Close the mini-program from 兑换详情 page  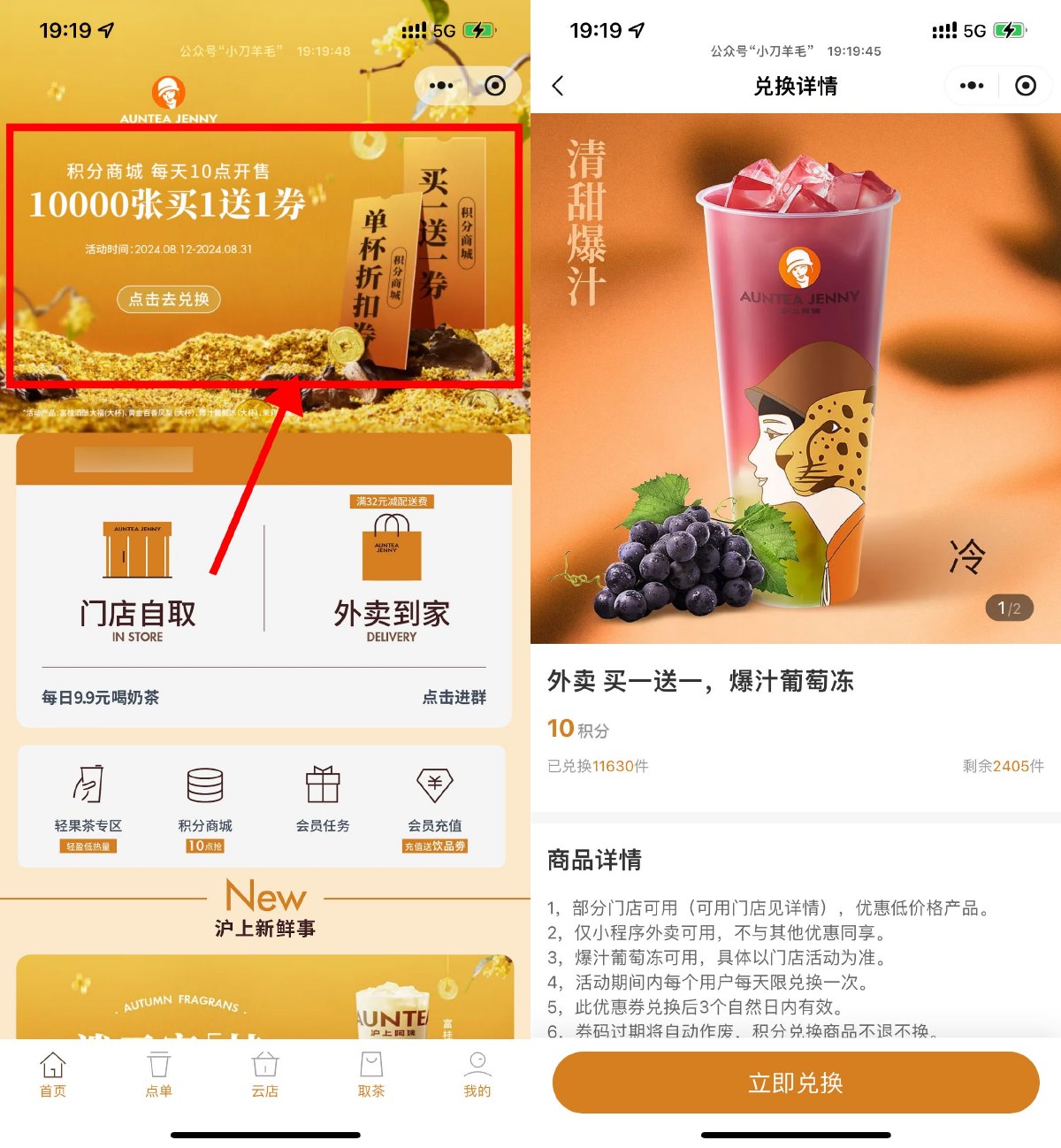click(1026, 86)
